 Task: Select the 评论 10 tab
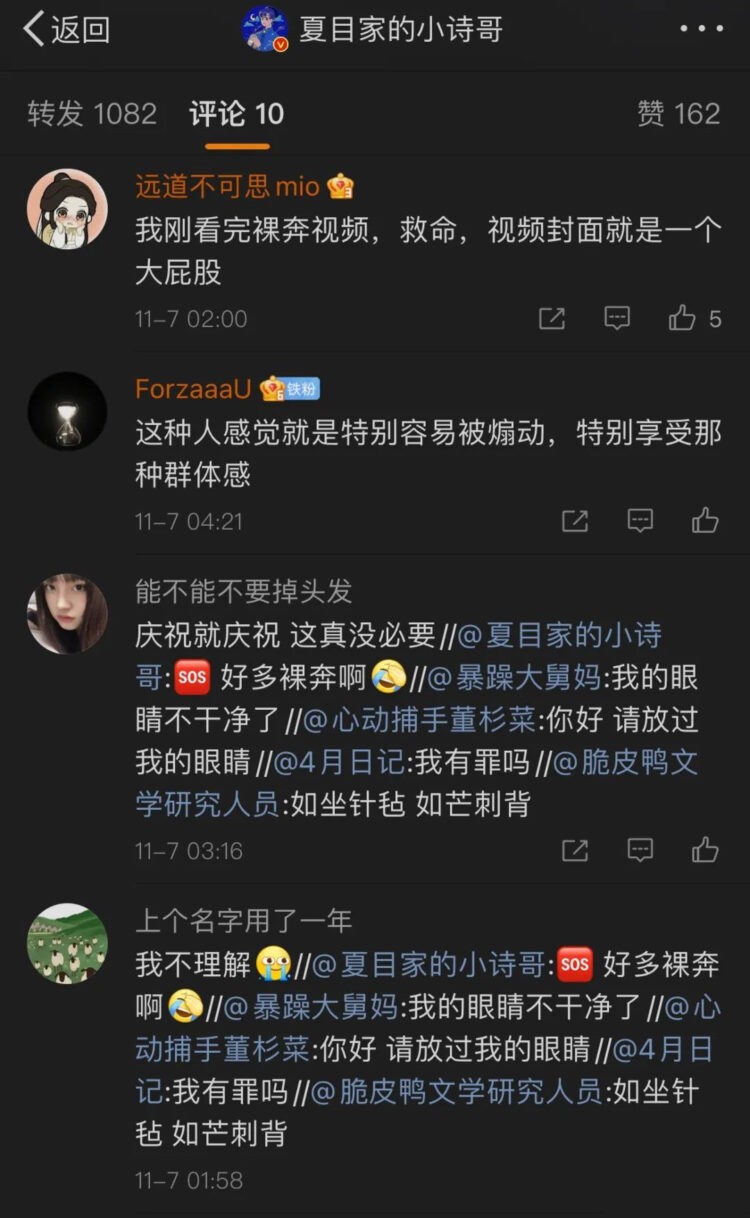tap(237, 114)
